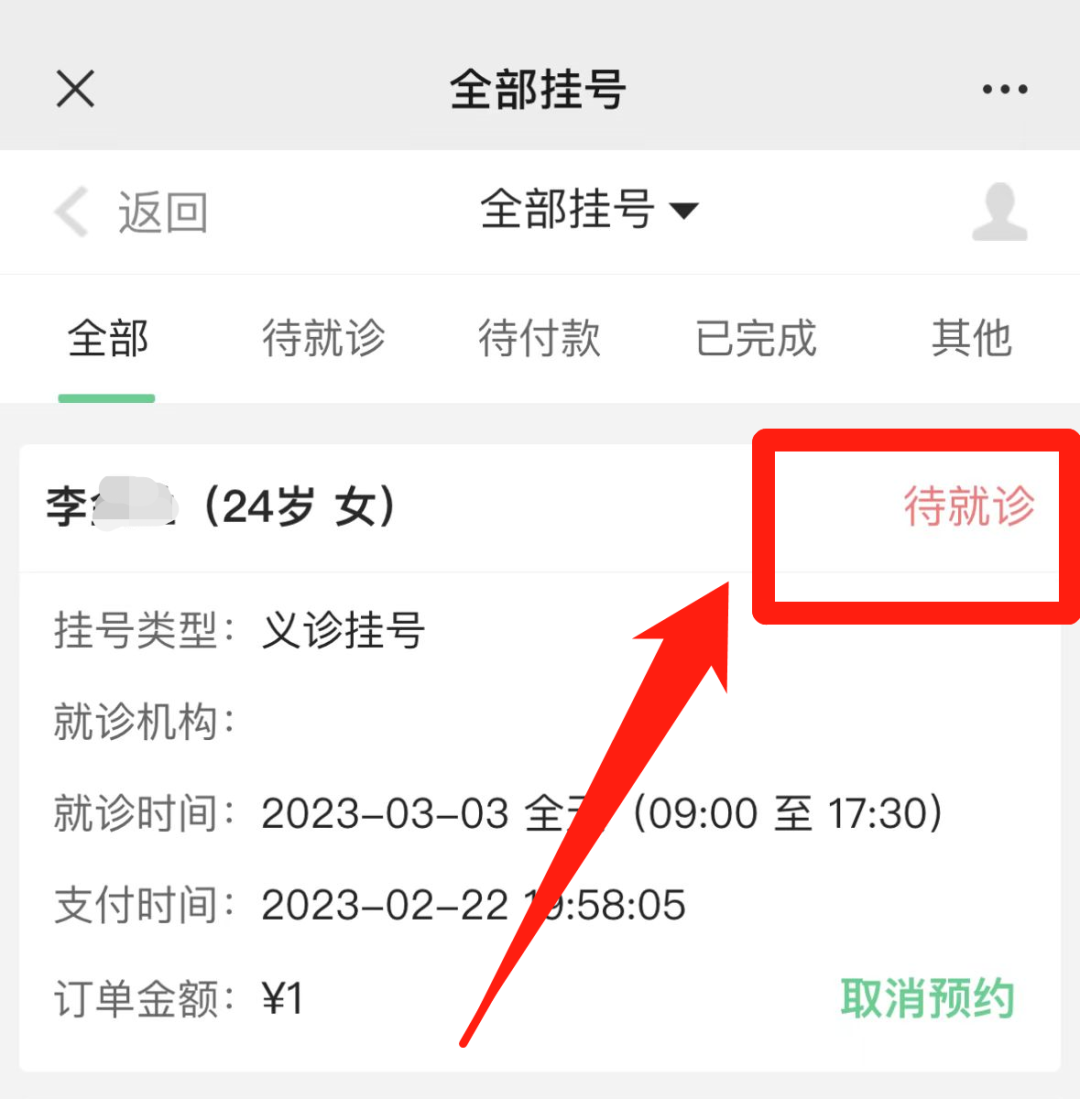Click the 取消预约 cancel booking link

coord(927,997)
